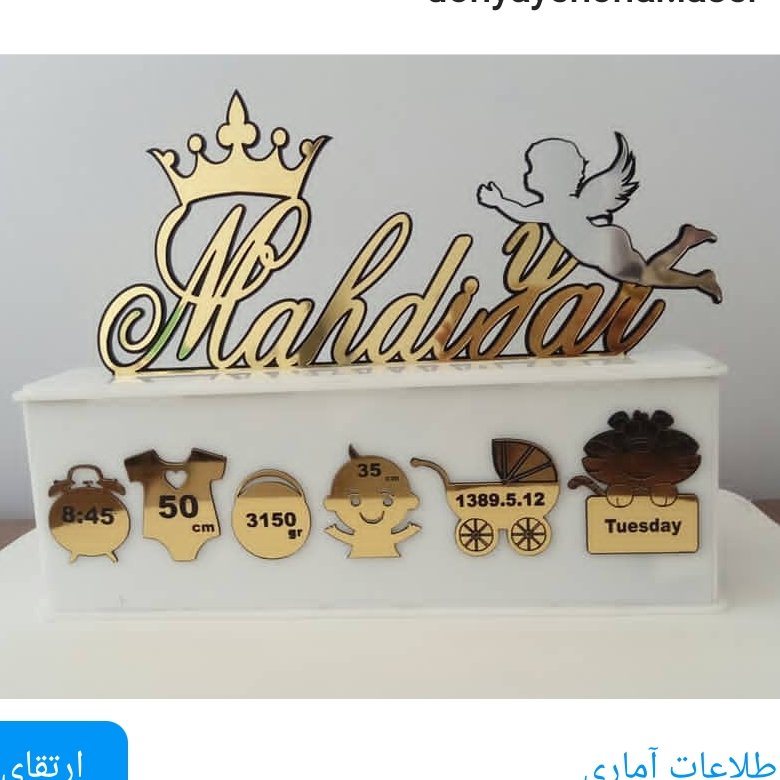Viewport: 780px width, 780px height.
Task: Open the اطلاعات آماری insights link
Action: tap(680, 764)
